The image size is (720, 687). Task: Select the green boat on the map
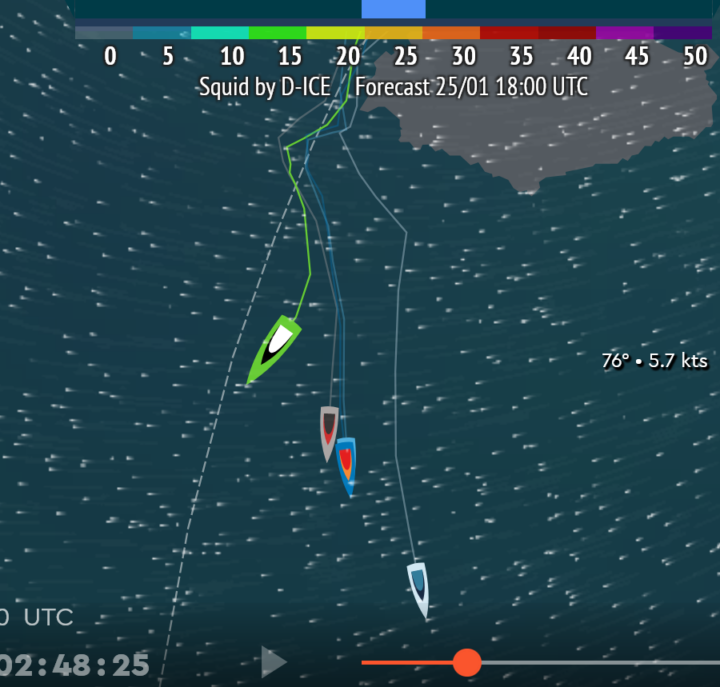tap(275, 346)
